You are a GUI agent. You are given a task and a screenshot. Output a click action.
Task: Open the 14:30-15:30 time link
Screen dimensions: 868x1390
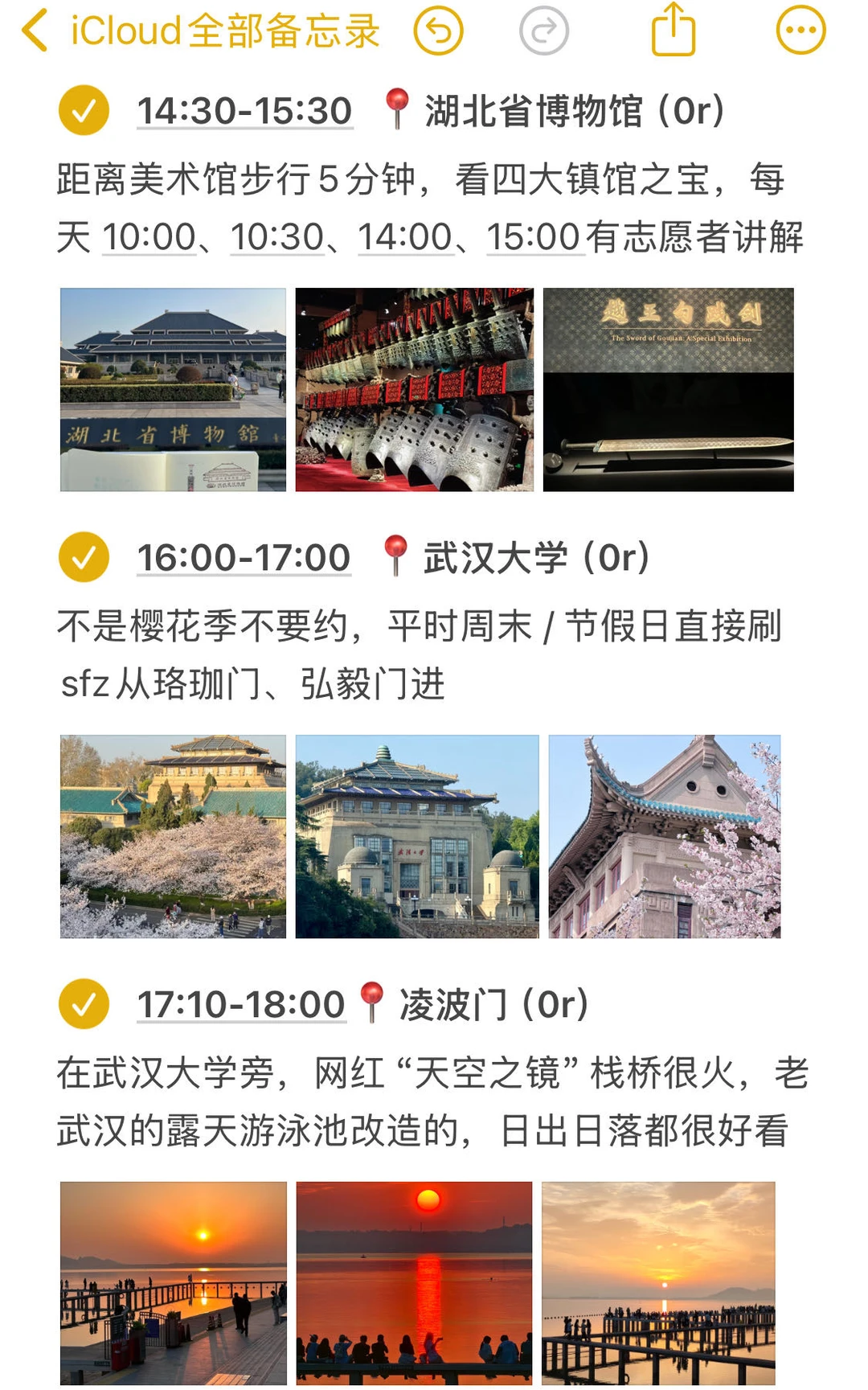pos(244,111)
